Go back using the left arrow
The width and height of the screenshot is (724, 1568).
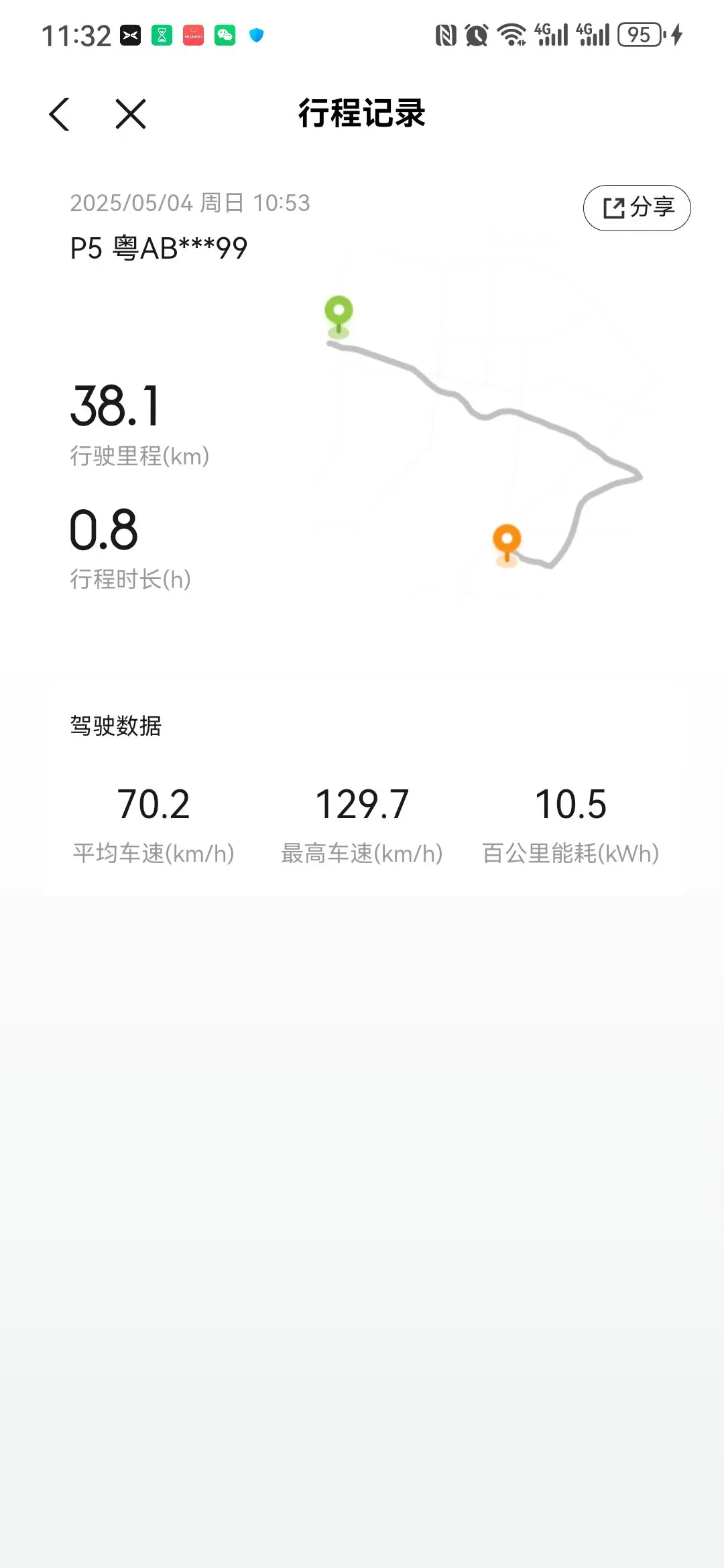point(60,114)
